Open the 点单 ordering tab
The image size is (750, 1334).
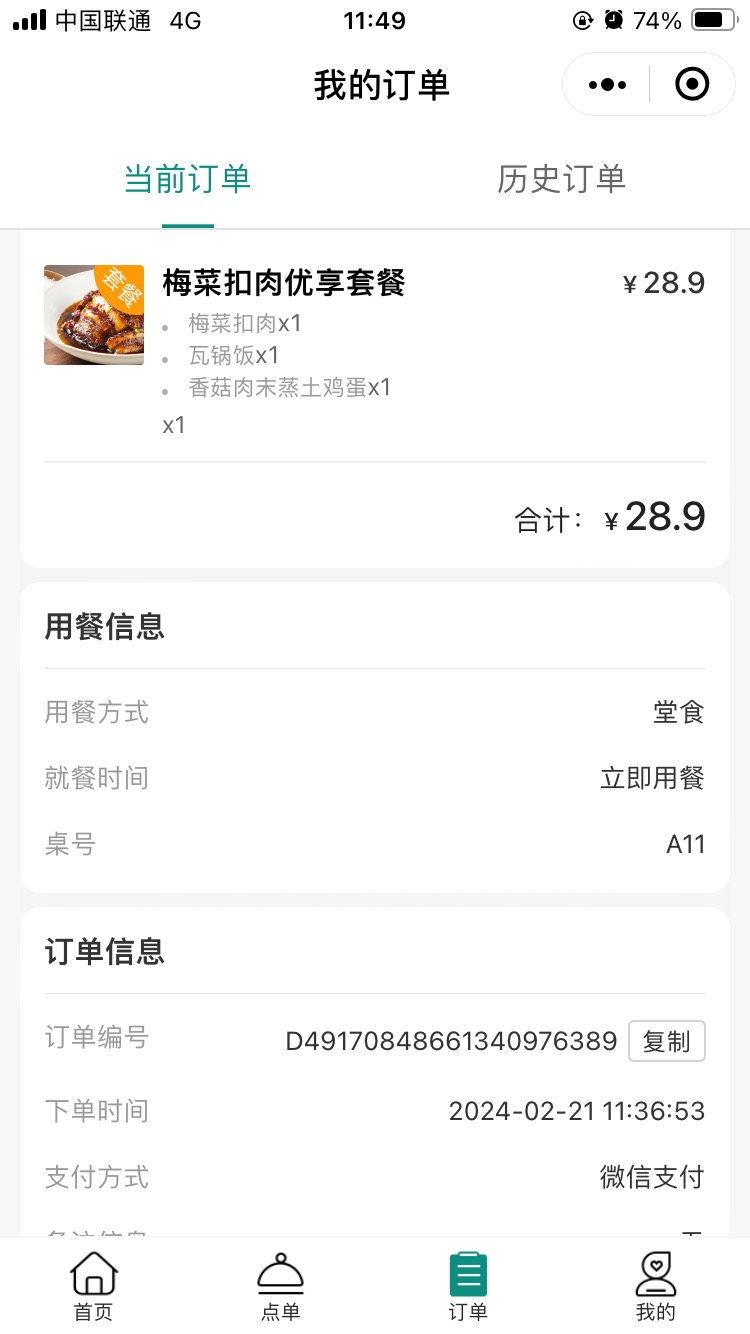281,1287
